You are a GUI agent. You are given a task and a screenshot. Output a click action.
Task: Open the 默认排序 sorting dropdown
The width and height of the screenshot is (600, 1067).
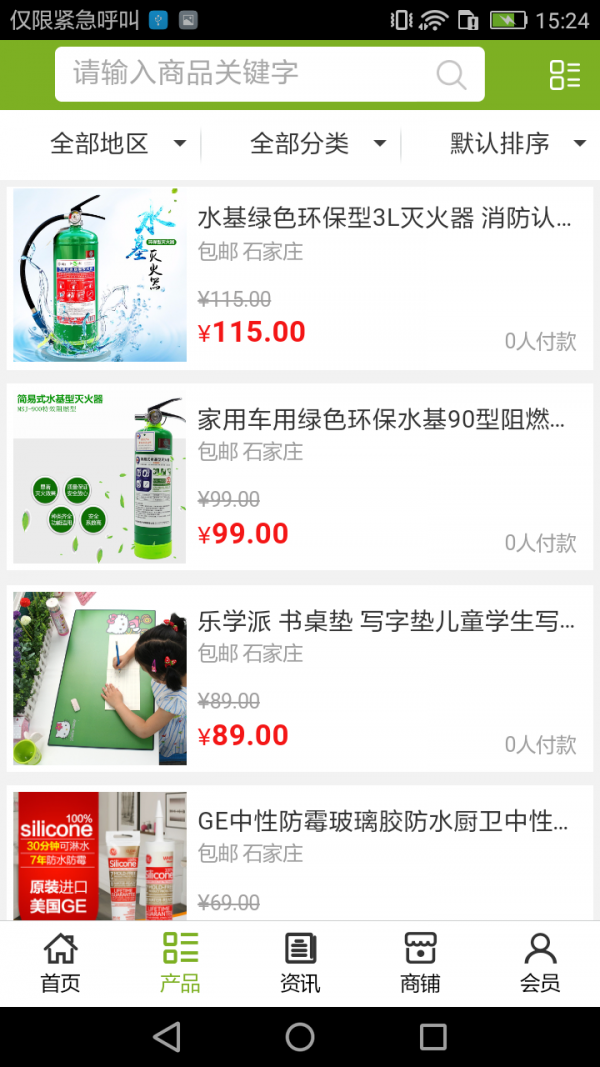pyautogui.click(x=517, y=144)
